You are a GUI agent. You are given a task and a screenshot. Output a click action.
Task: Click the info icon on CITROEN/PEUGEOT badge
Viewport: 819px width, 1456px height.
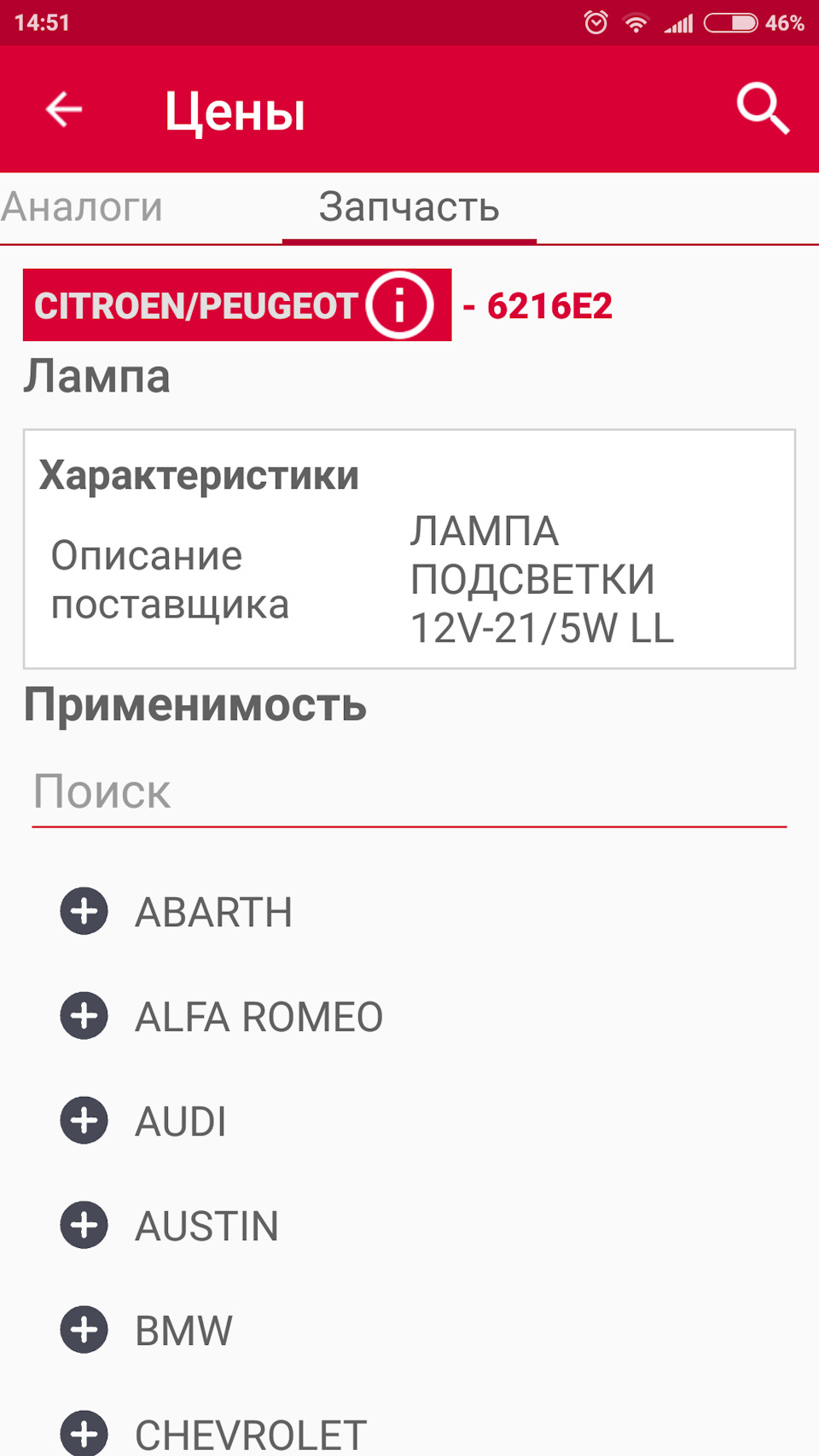(399, 305)
